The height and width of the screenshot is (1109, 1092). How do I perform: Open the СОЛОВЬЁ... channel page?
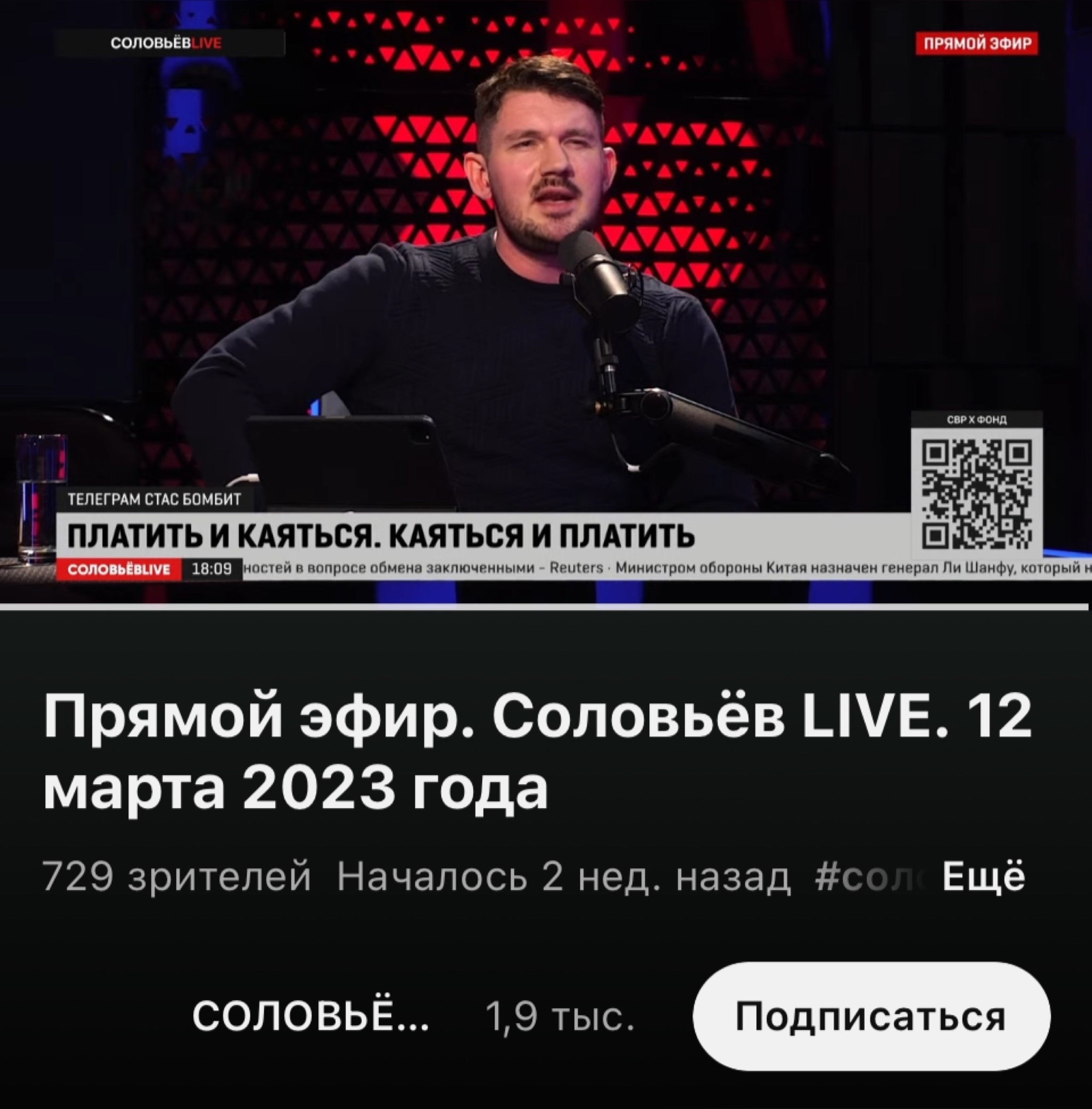pyautogui.click(x=310, y=1017)
